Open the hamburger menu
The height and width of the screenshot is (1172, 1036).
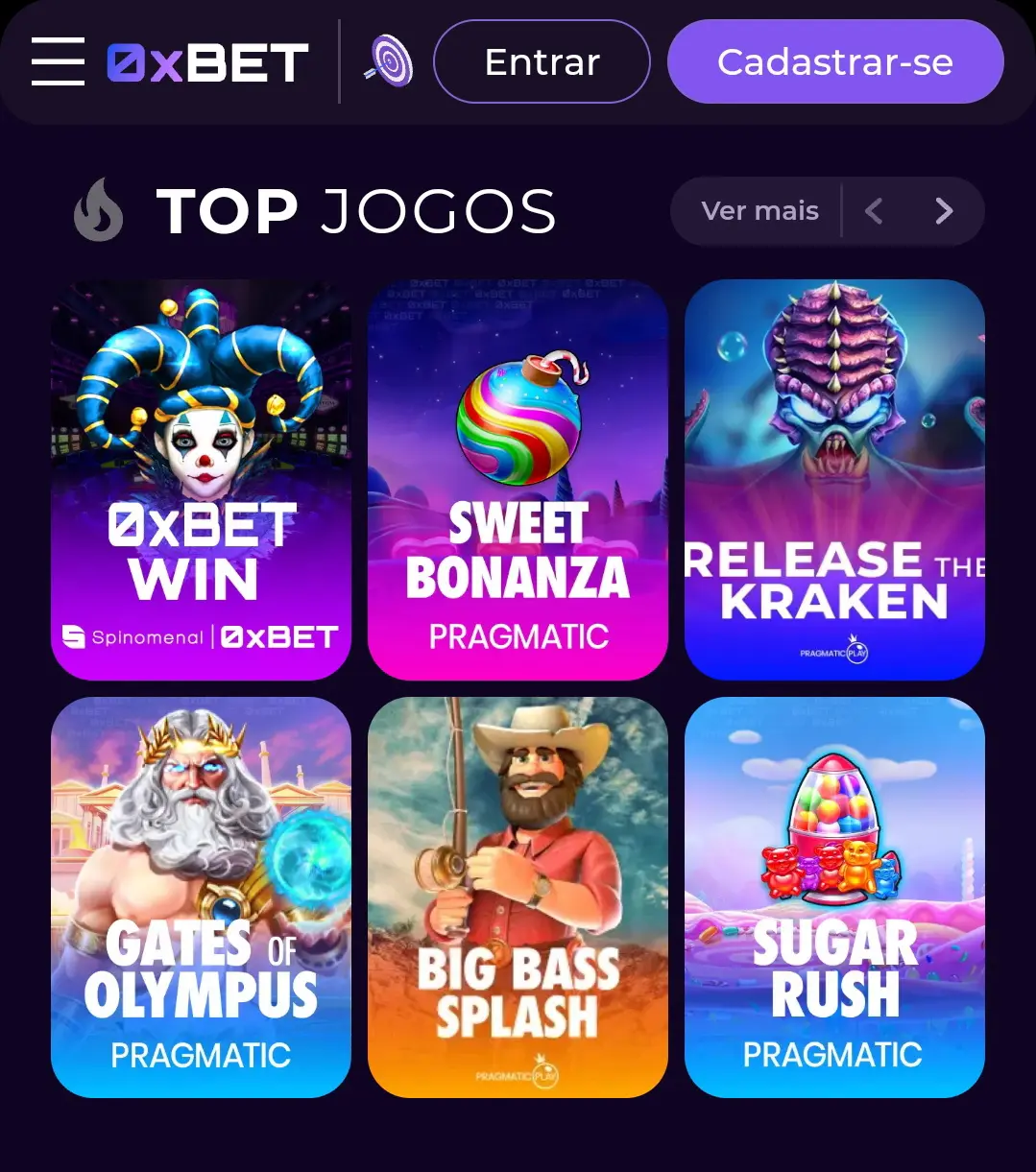[58, 61]
